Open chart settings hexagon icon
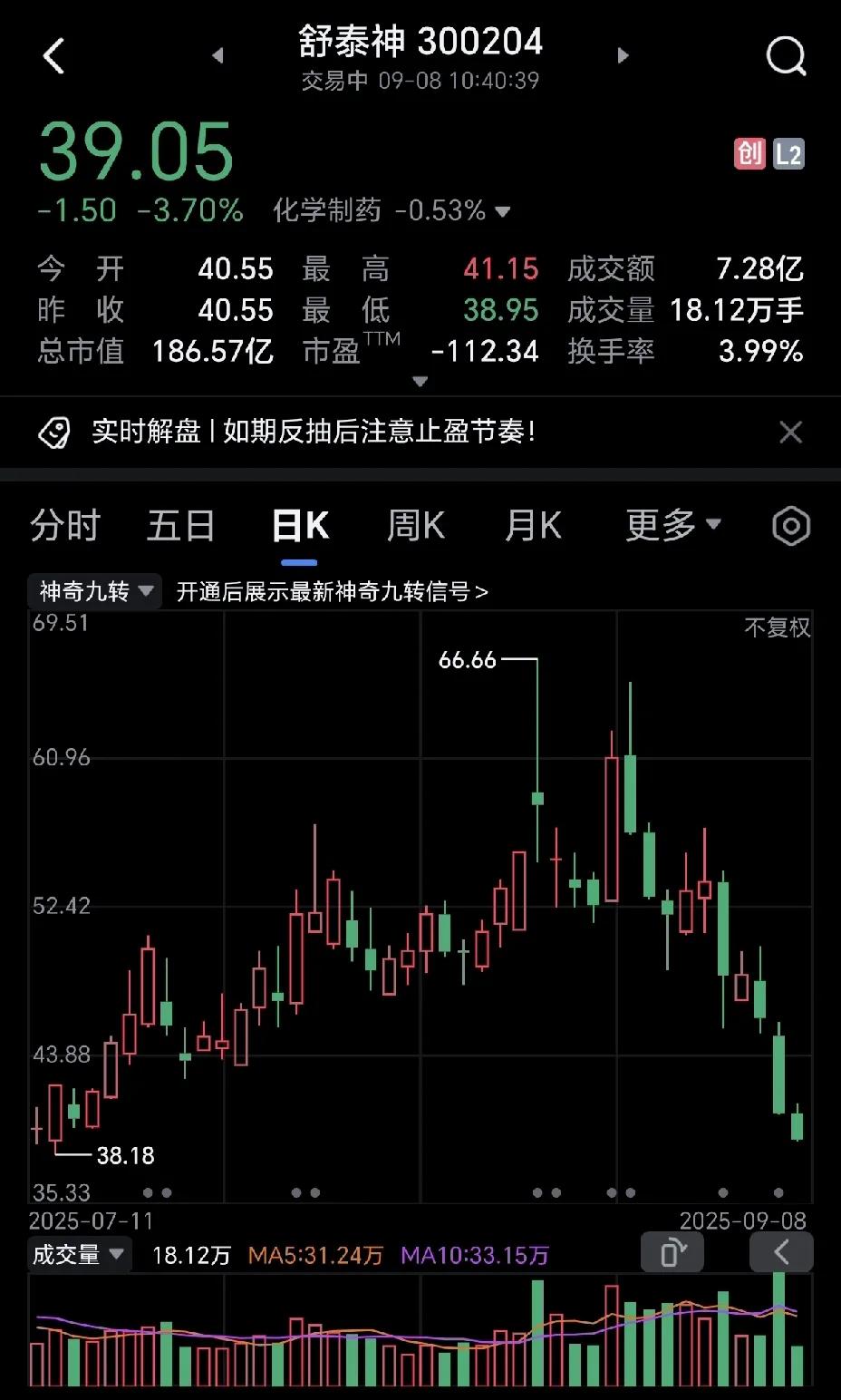Viewport: 841px width, 1400px height. click(x=790, y=526)
